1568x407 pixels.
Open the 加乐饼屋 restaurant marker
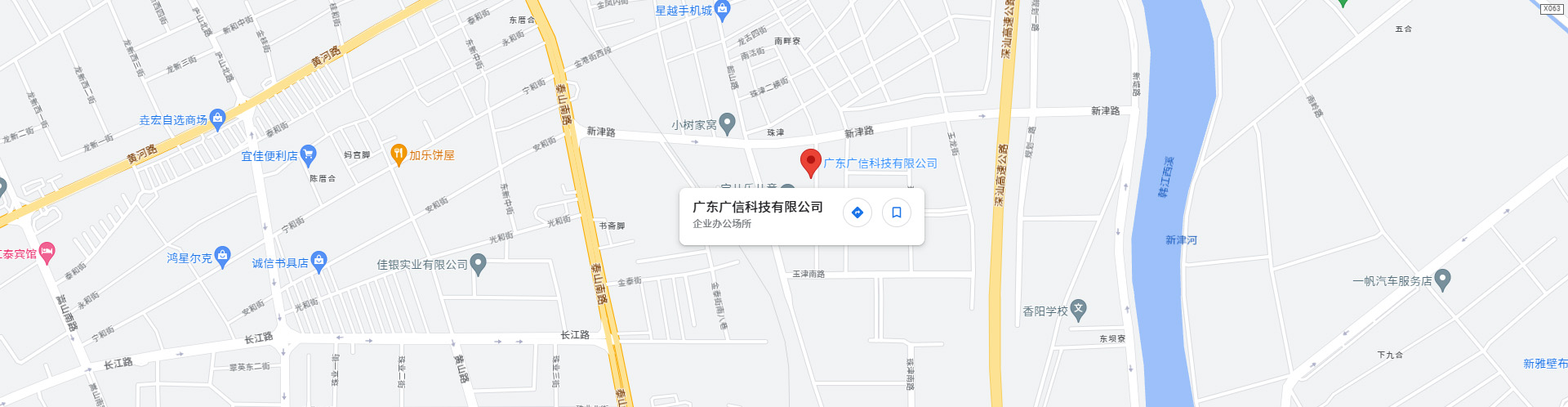click(399, 154)
